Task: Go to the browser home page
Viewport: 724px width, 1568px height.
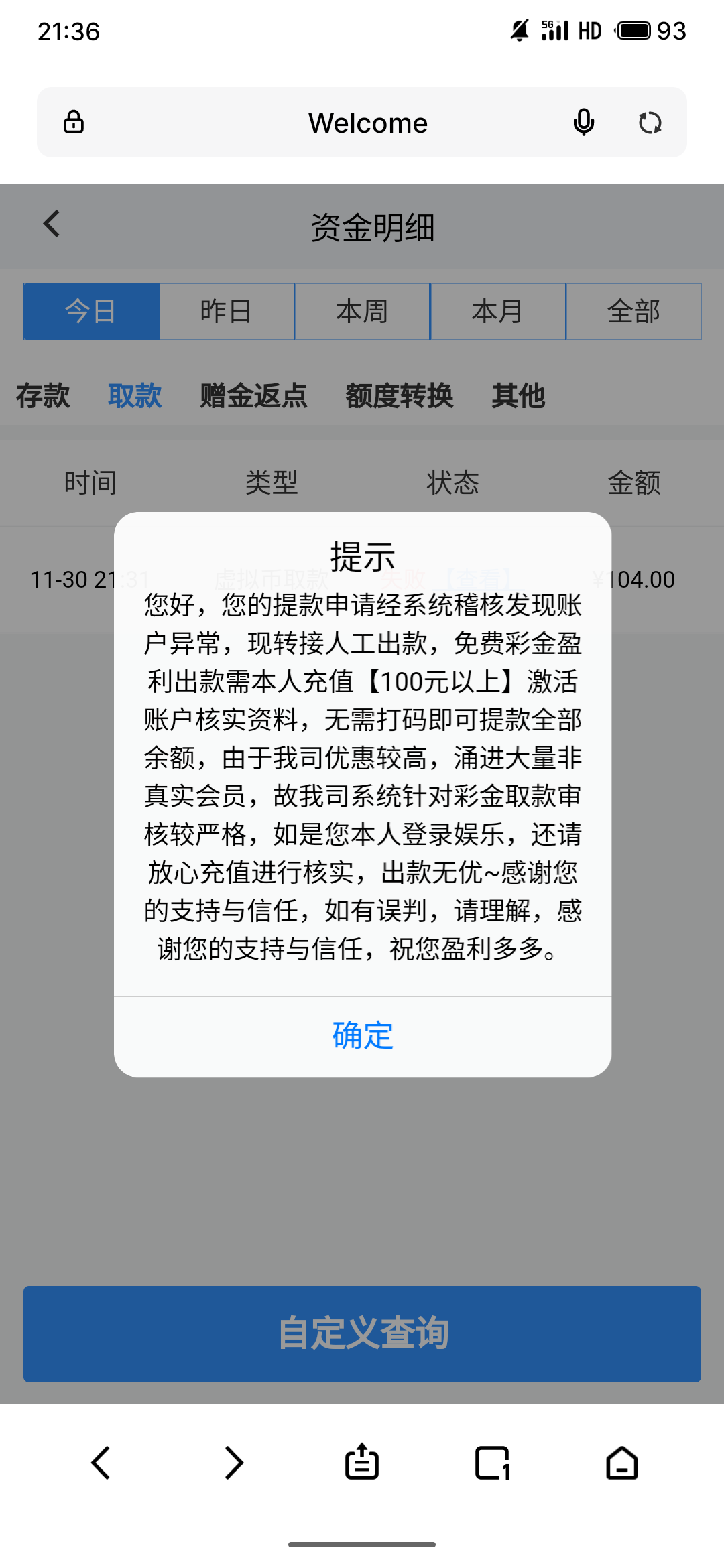Action: point(622,1462)
